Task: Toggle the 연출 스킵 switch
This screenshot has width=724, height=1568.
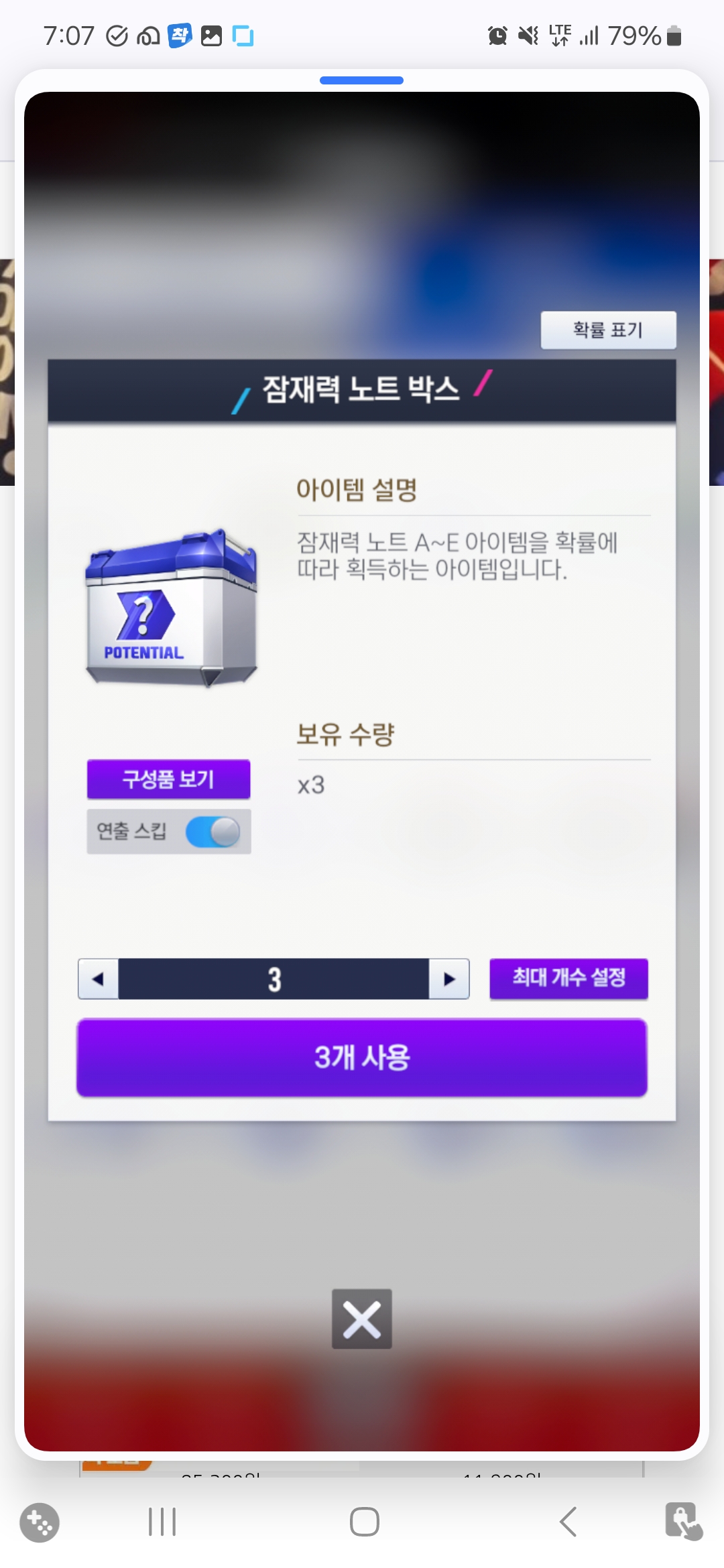Action: coord(213,832)
